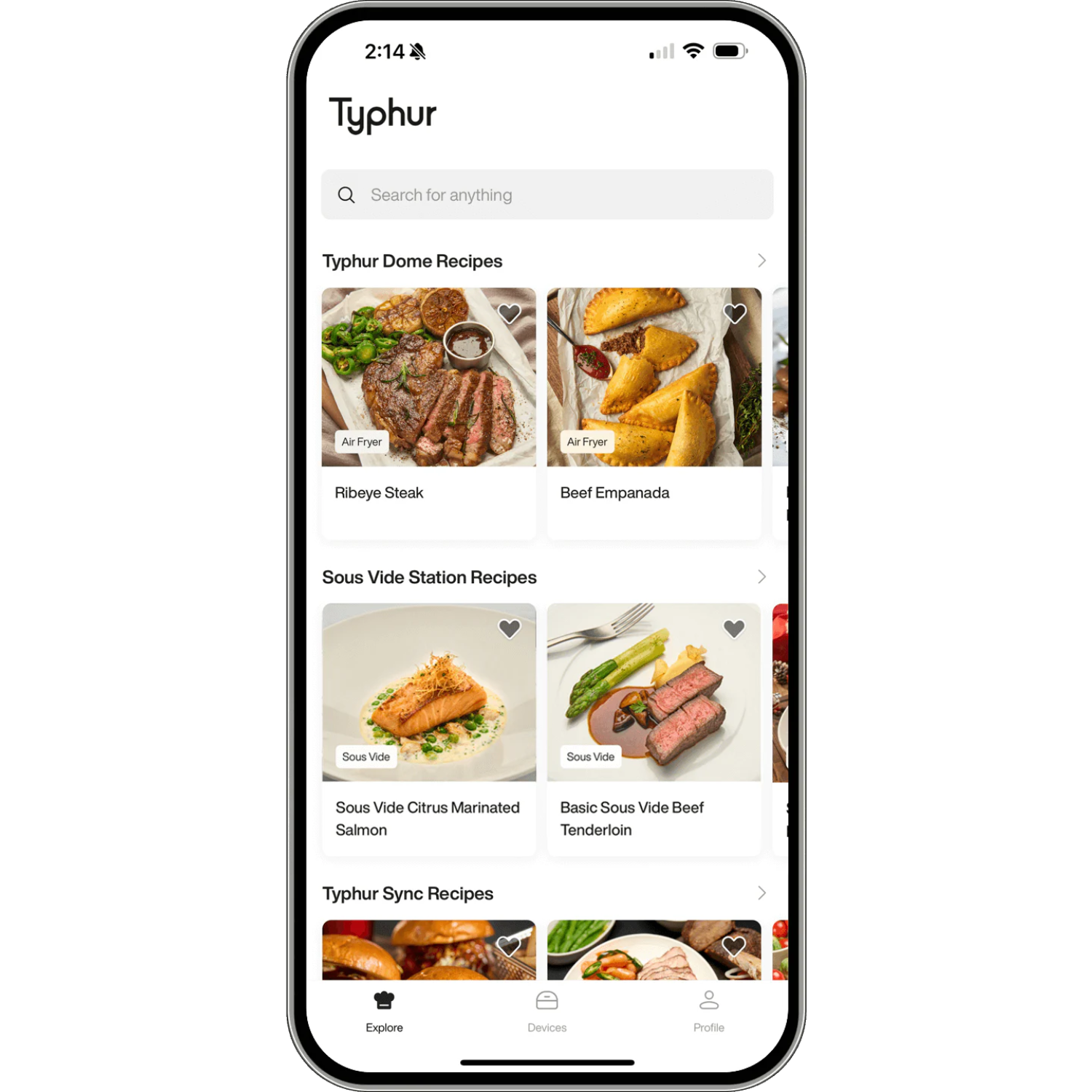The width and height of the screenshot is (1092, 1092).
Task: Expand the Typhur Dome Recipes section
Action: (x=761, y=261)
